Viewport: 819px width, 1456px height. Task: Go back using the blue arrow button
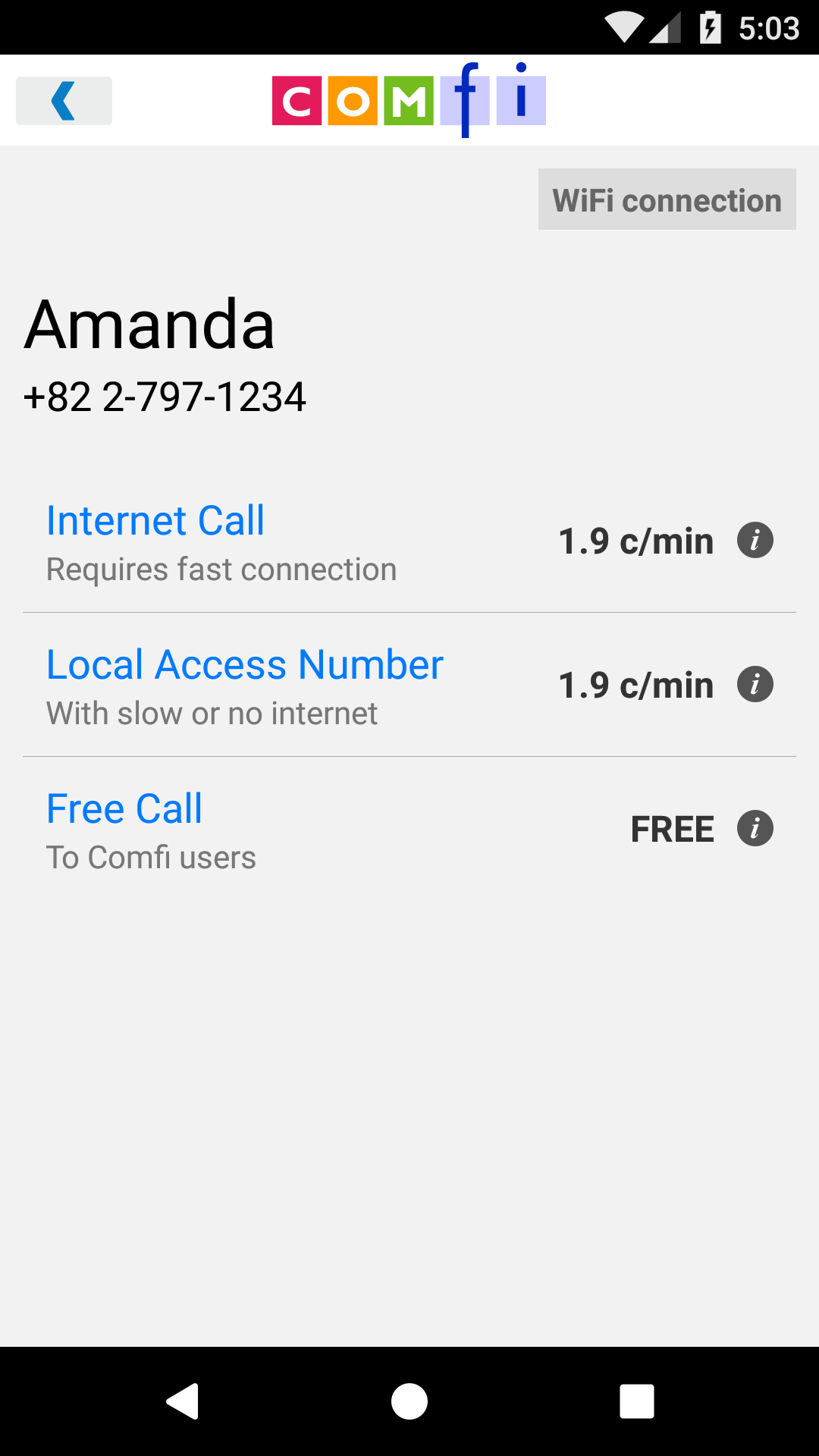(64, 101)
